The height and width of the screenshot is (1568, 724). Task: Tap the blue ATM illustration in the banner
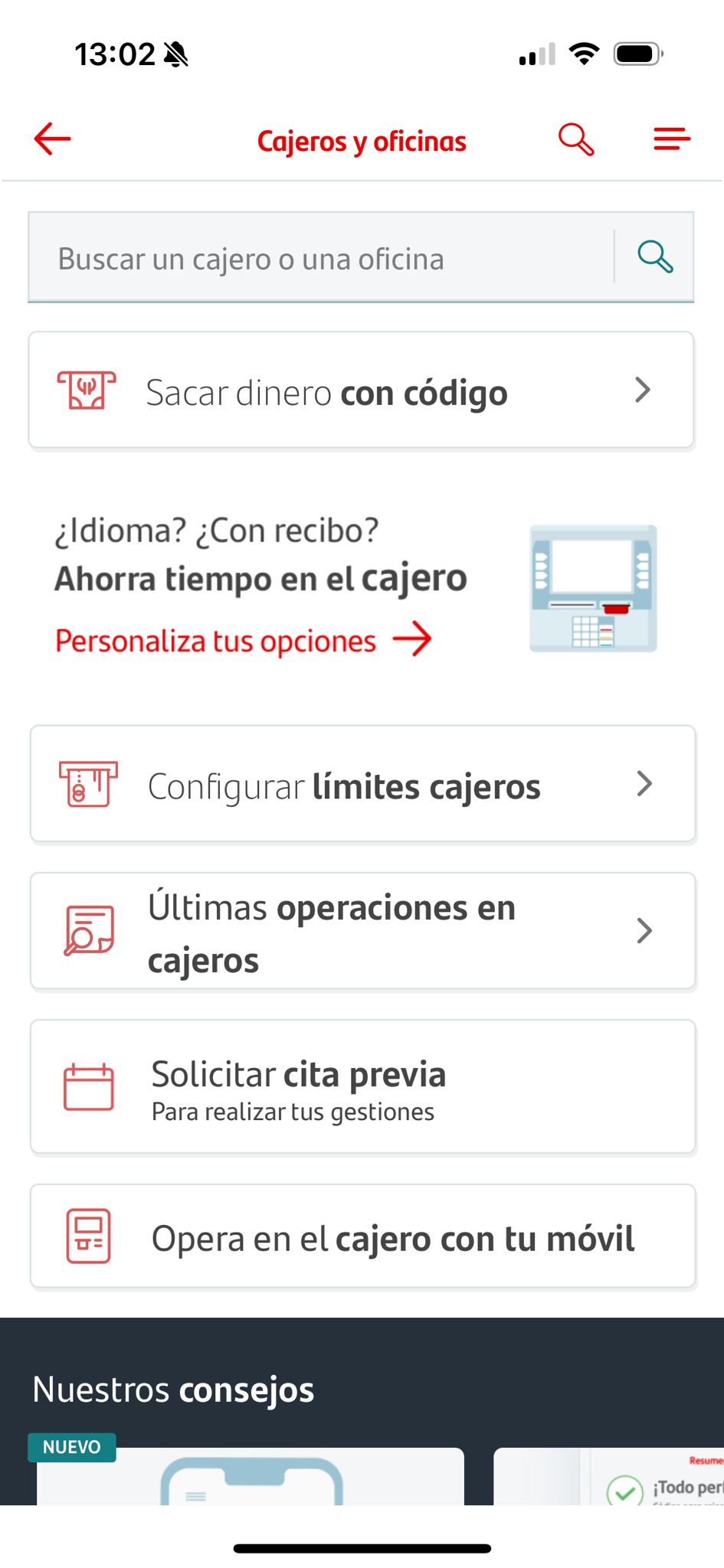click(x=594, y=586)
